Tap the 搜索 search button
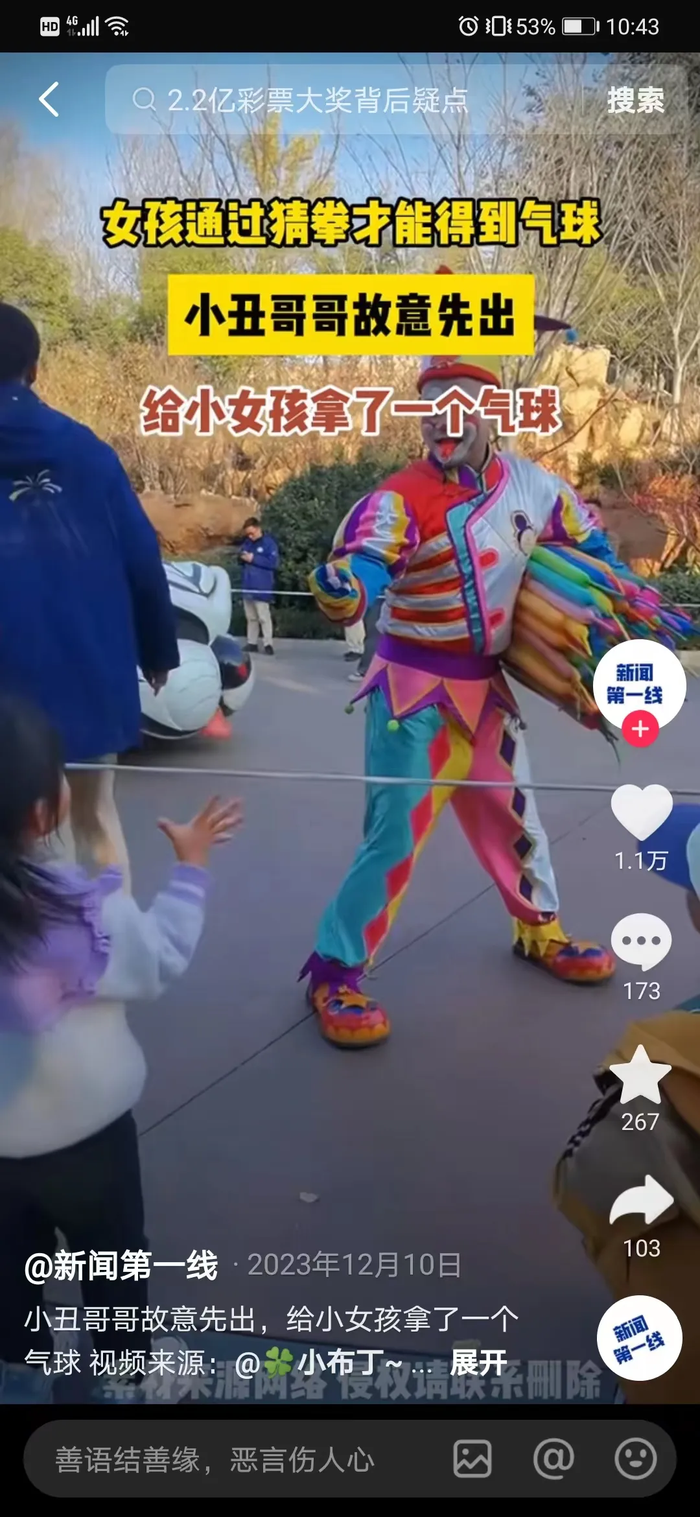Image resolution: width=700 pixels, height=1517 pixels. pos(635,100)
